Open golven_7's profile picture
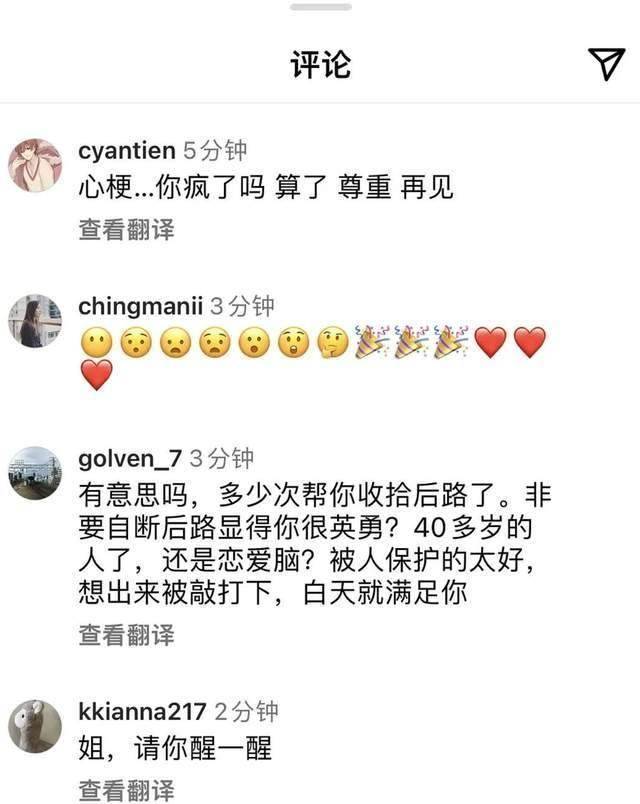This screenshot has height=804, width=640. pos(35,473)
